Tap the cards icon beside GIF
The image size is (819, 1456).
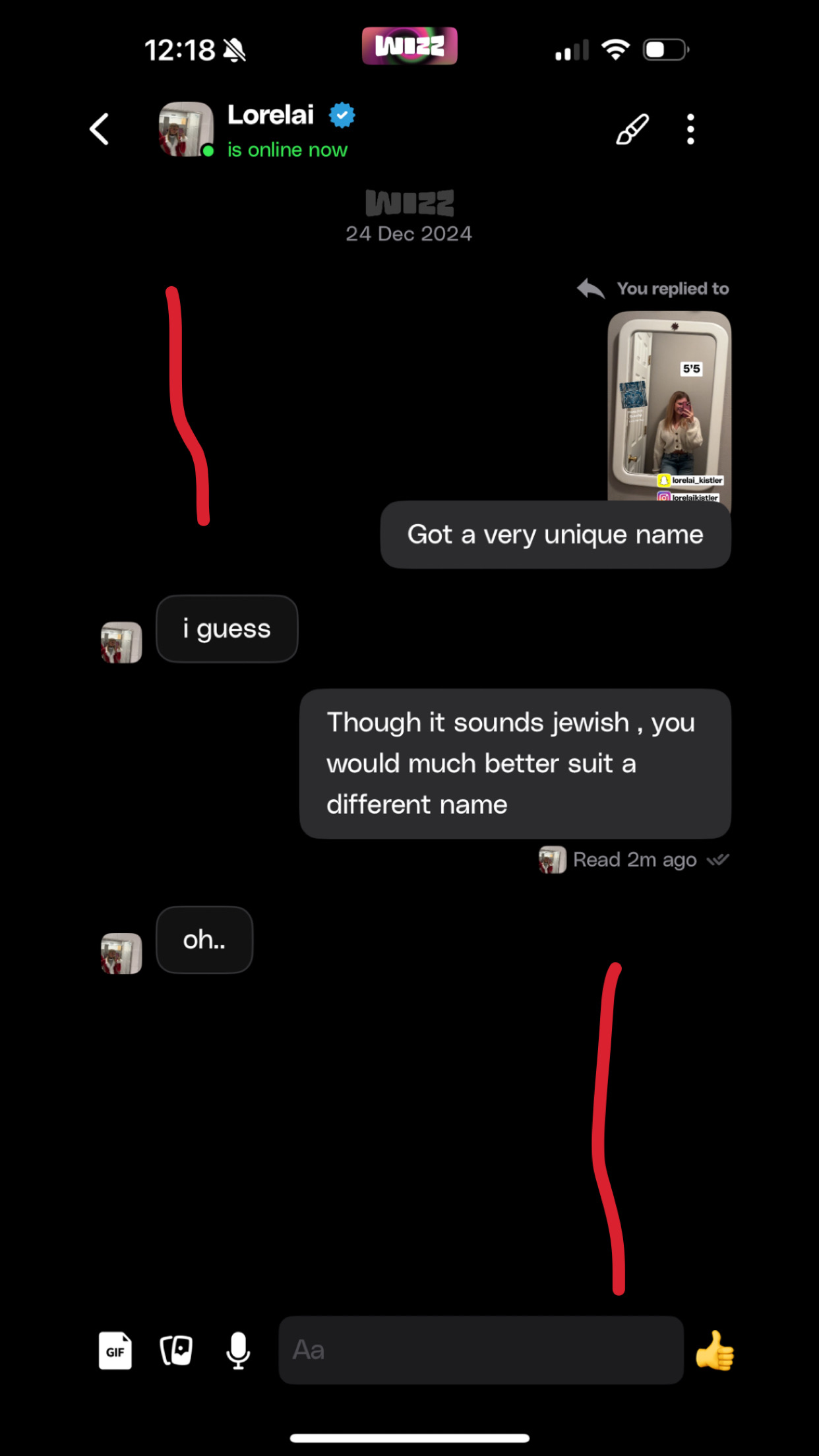point(177,1350)
